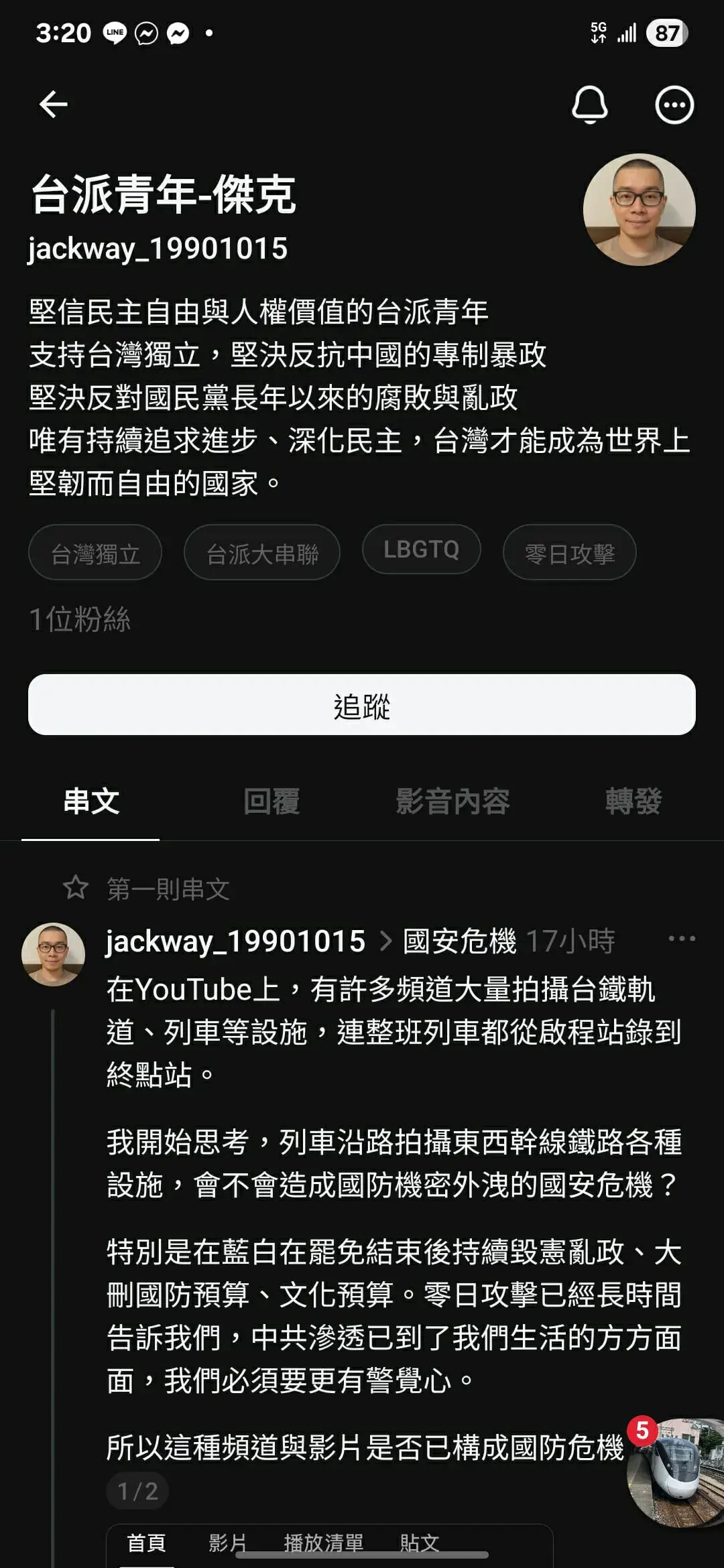Switch to the 串文 tab

click(x=91, y=801)
